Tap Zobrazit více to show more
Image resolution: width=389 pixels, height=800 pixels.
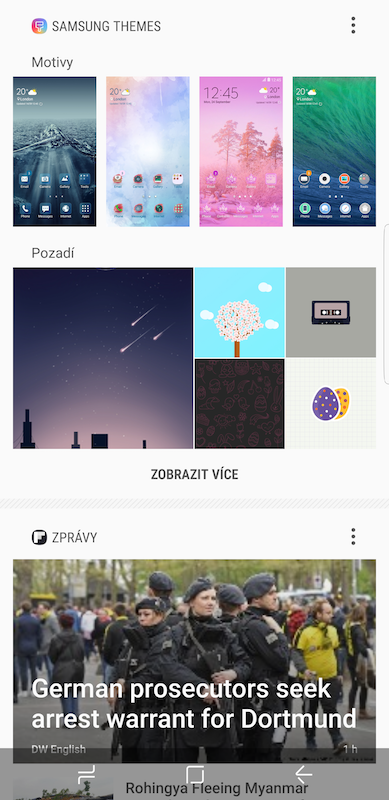pyautogui.click(x=194, y=474)
